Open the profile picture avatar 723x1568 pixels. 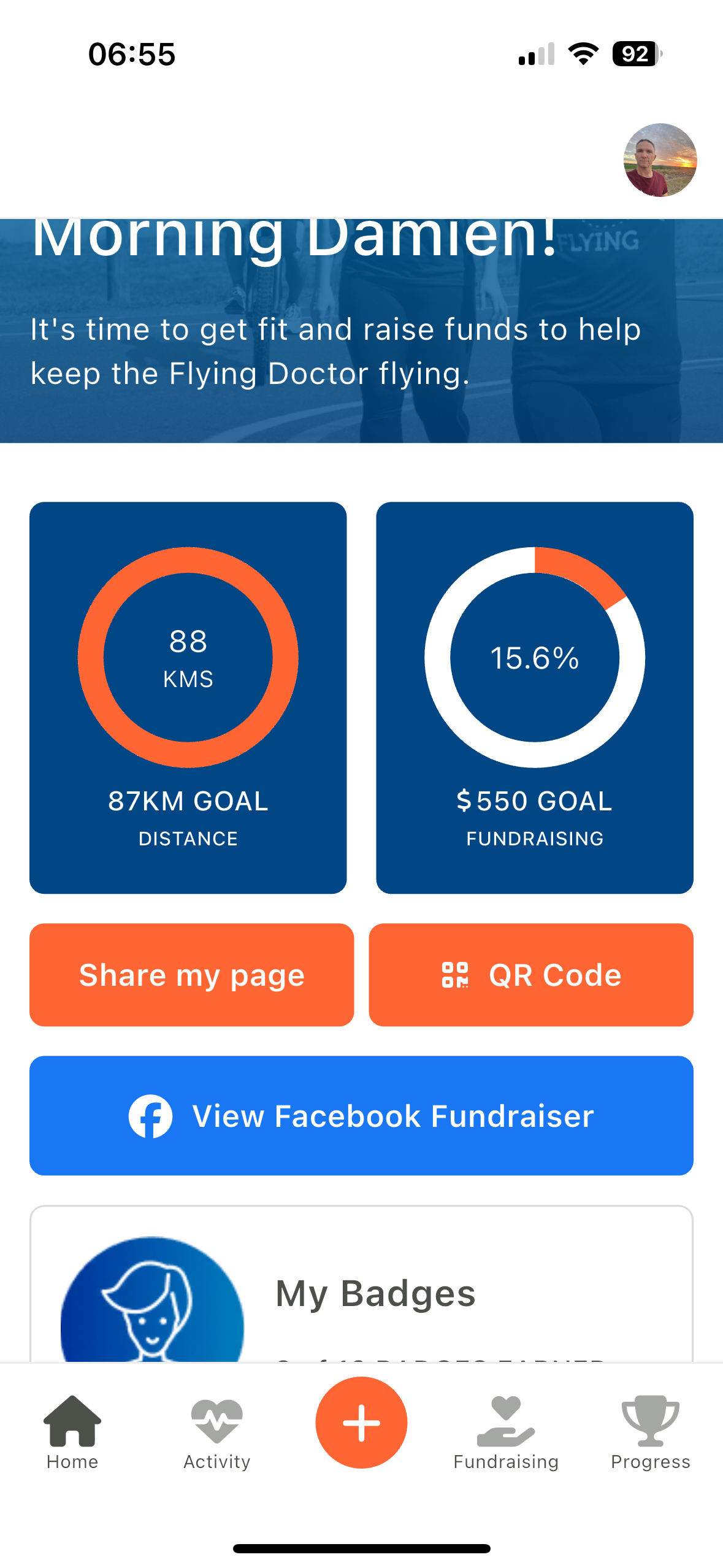660,160
